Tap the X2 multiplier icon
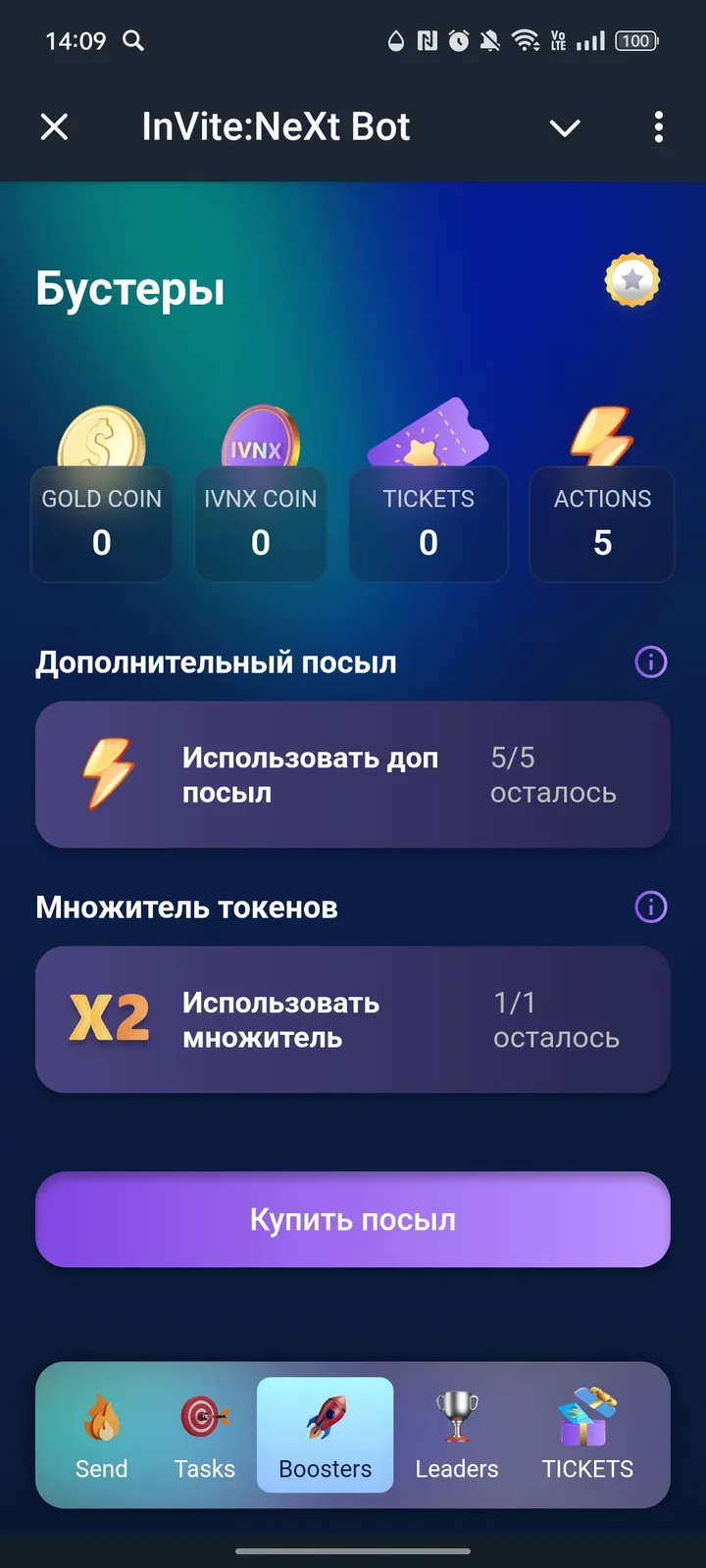This screenshot has height=1568, width=706. 111,1019
